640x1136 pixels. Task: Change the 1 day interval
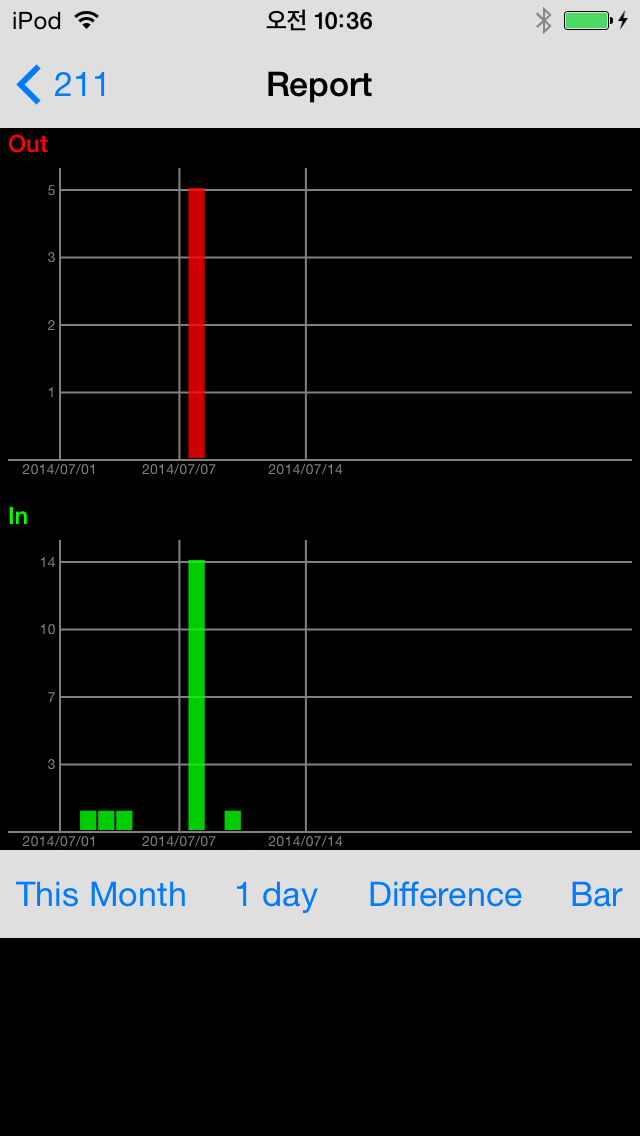[x=276, y=895]
